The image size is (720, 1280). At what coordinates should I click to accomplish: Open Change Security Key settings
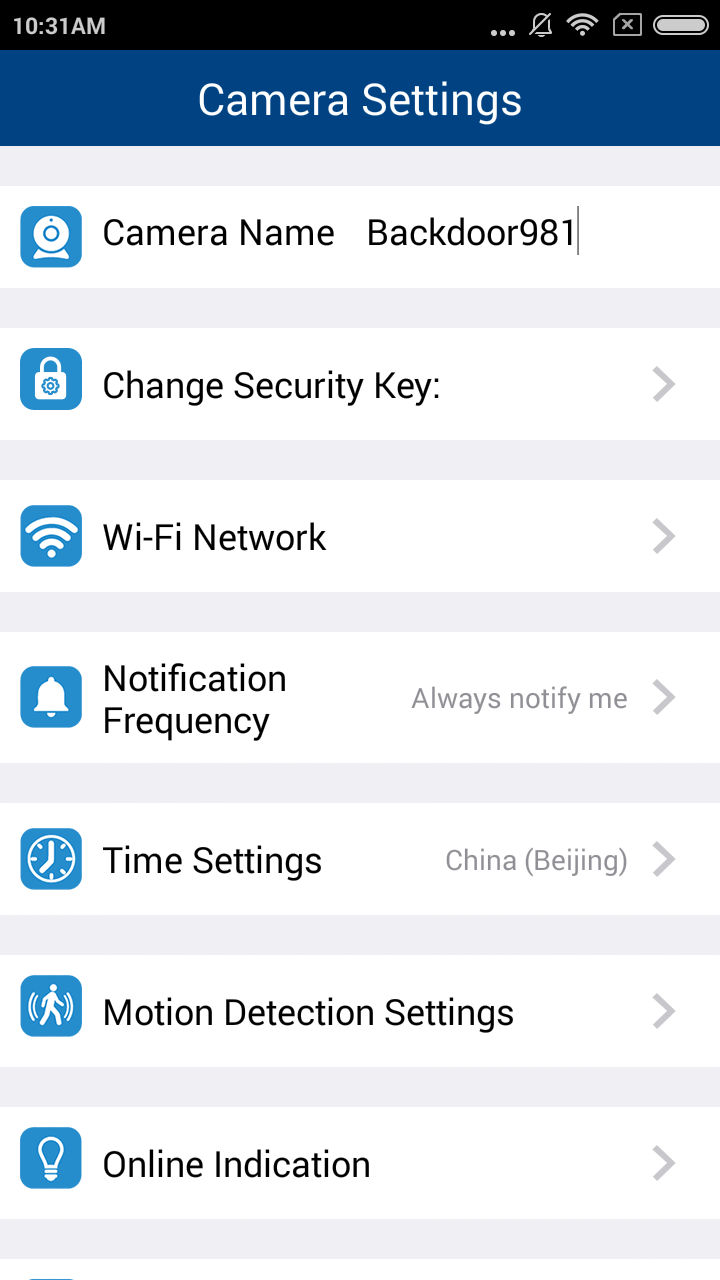[x=360, y=384]
